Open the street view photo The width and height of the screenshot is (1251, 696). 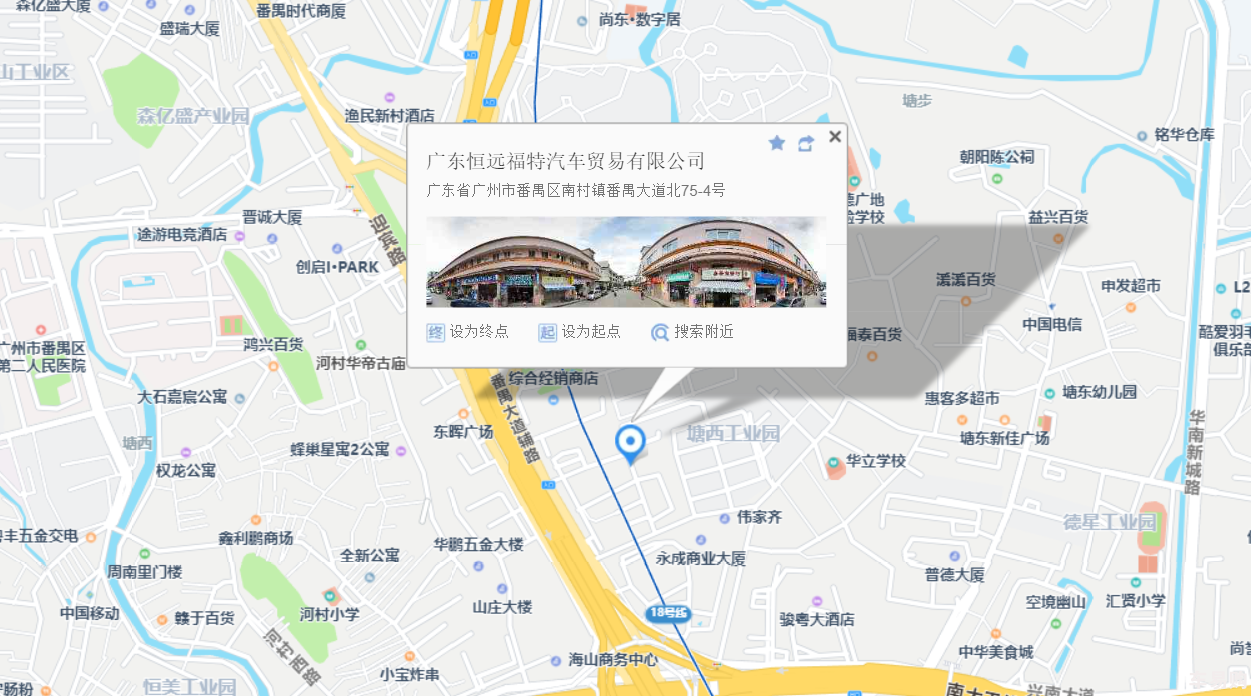626,262
